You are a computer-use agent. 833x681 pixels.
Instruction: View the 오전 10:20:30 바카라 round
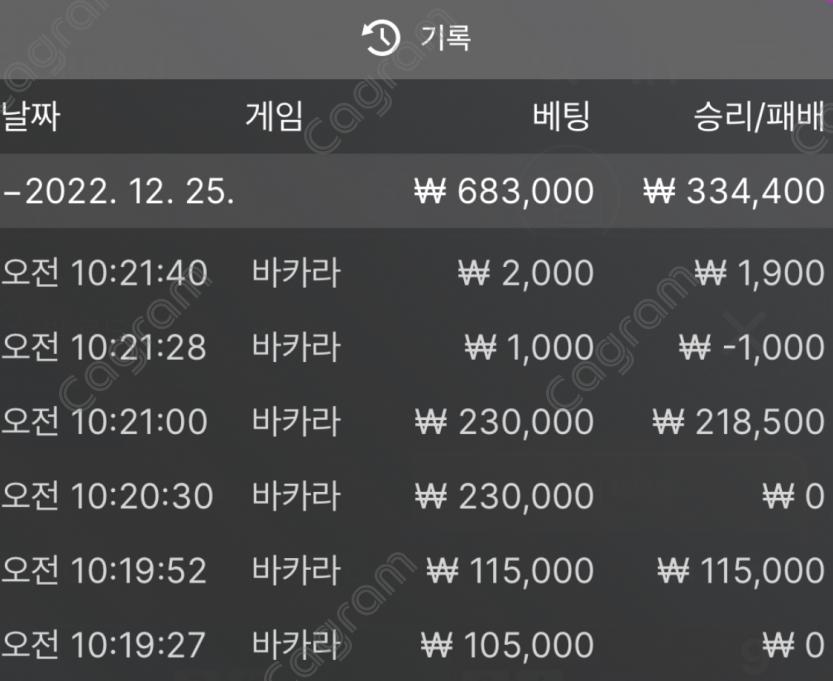tap(416, 496)
